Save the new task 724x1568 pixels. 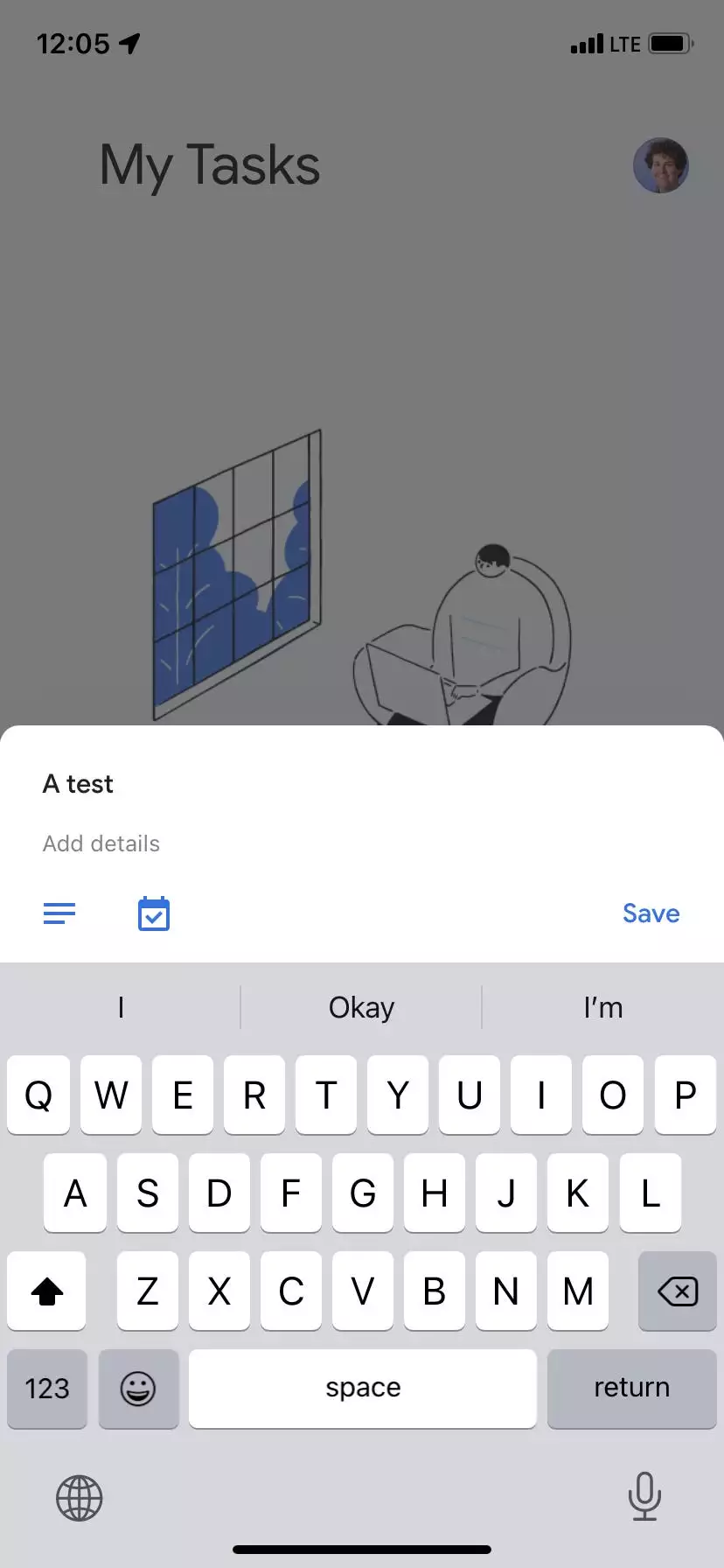tap(651, 913)
